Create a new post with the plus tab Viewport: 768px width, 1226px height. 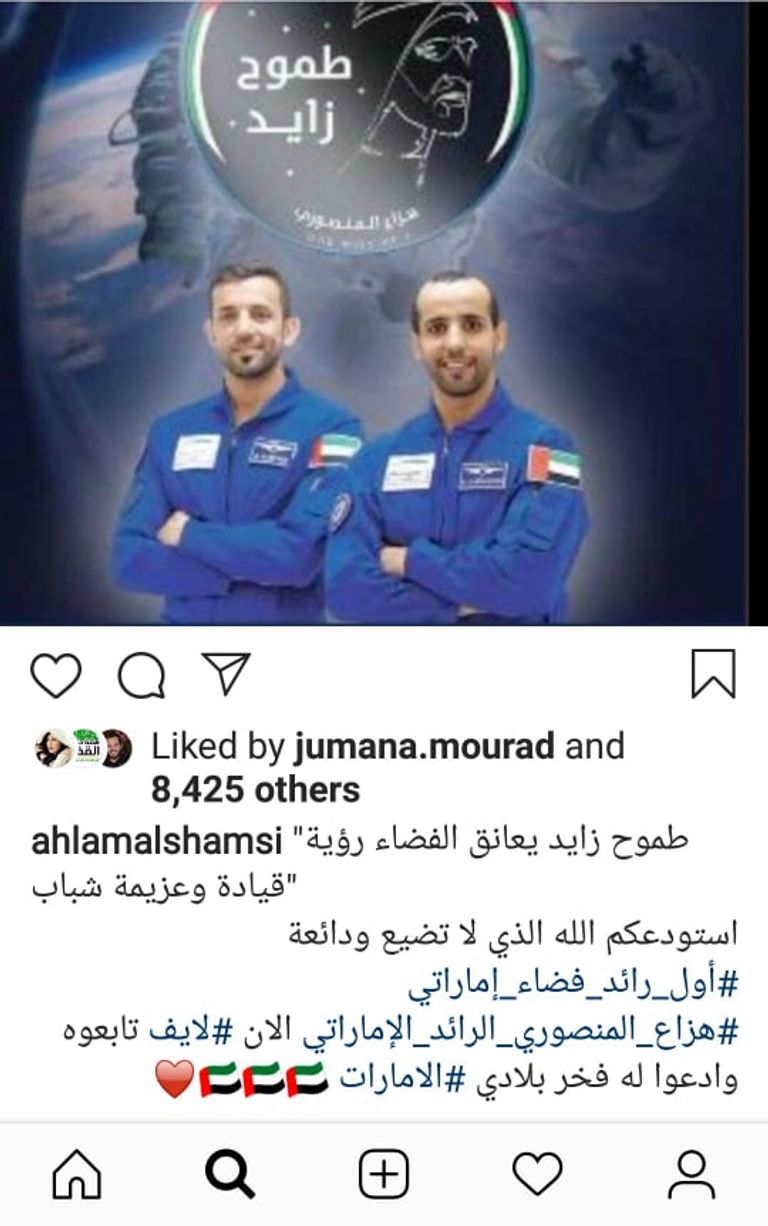point(384,1174)
